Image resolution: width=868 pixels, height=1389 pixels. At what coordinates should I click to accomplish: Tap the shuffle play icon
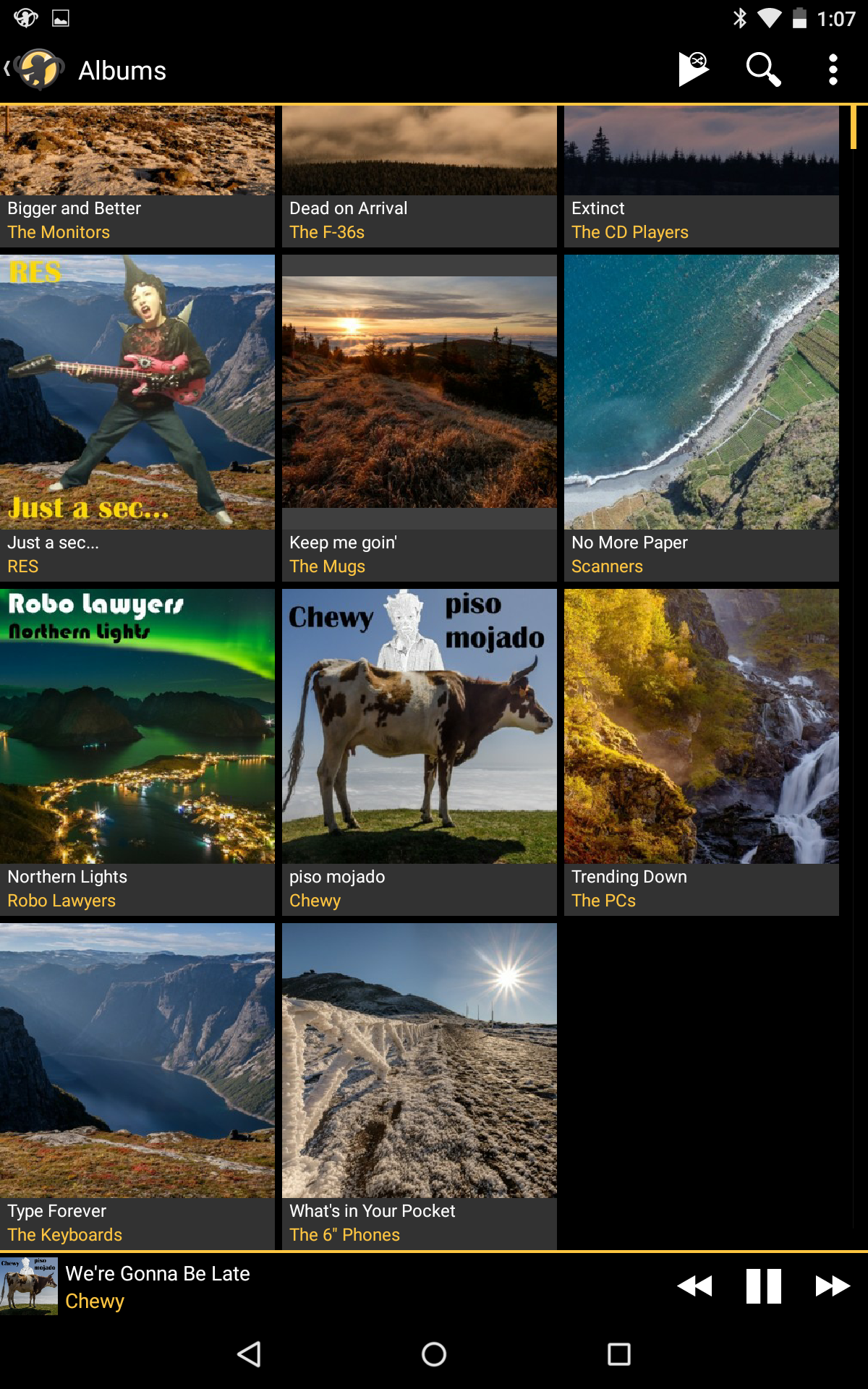(693, 70)
